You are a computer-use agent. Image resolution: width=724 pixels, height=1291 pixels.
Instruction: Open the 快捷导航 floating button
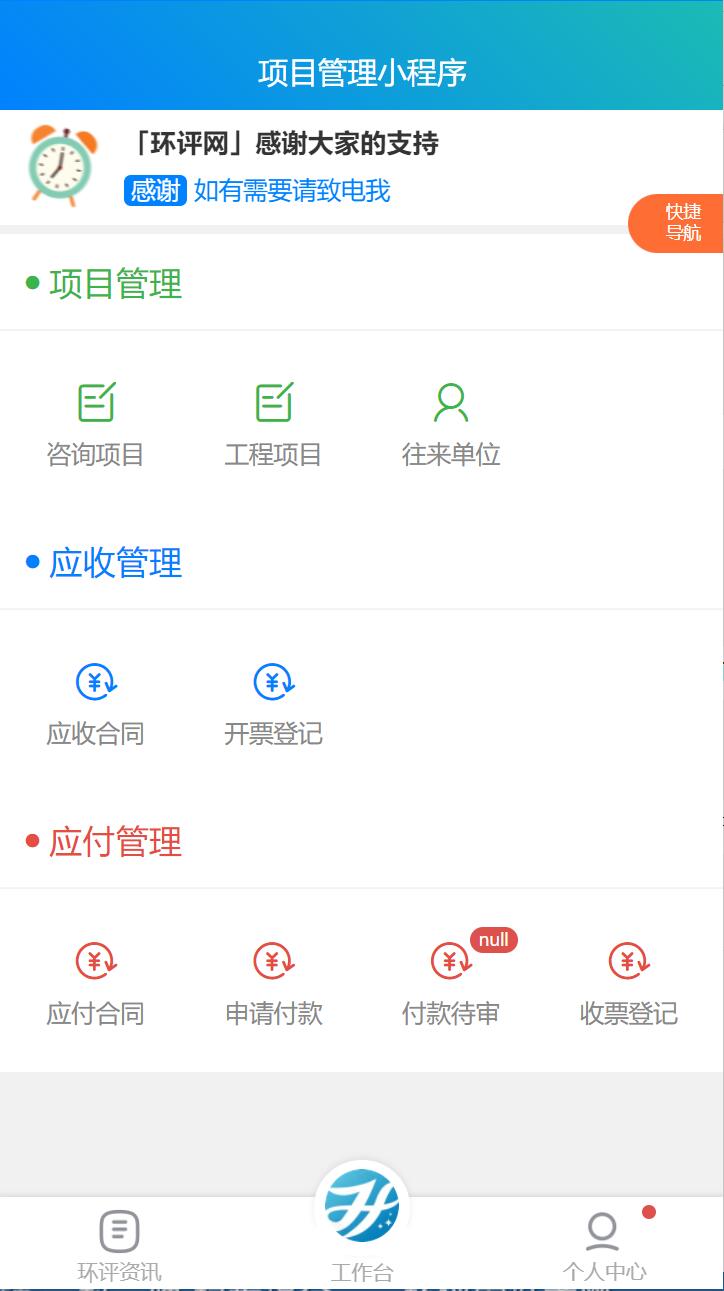click(680, 223)
